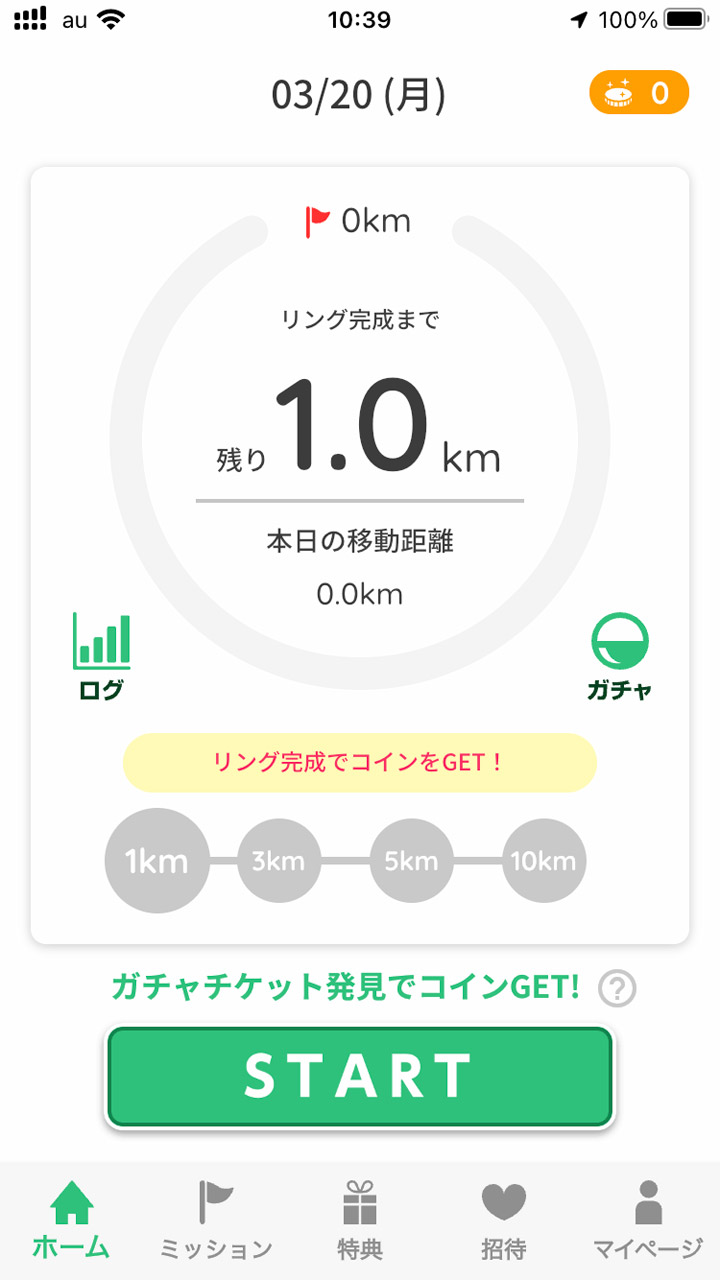Click the red flag 0km goal marker

pyautogui.click(x=315, y=220)
